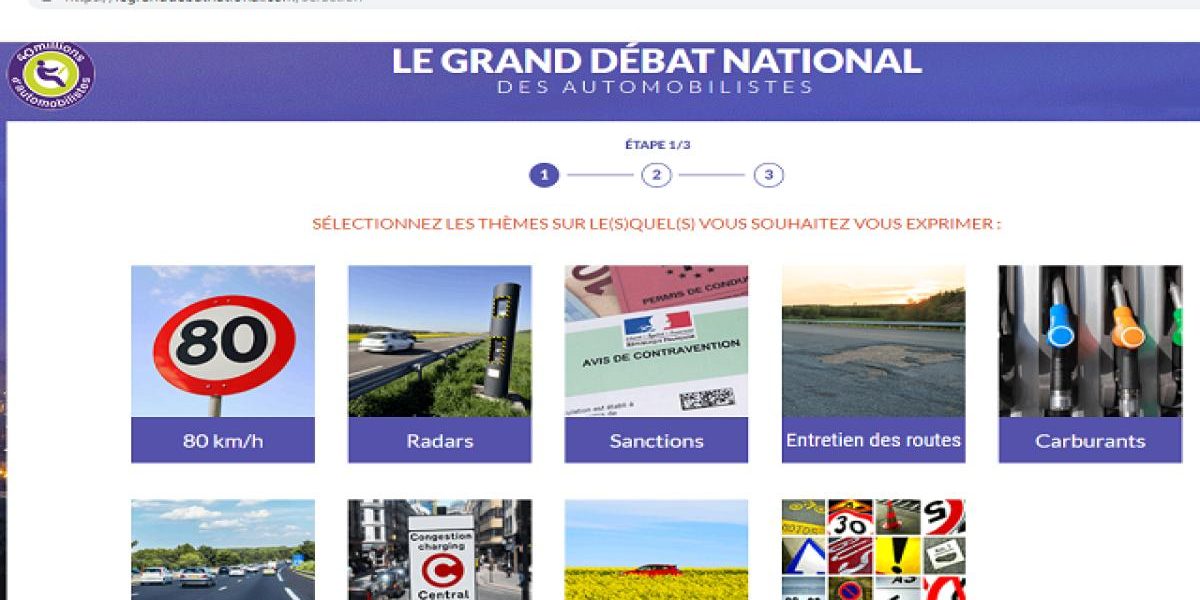Choose the road signs collage tile
1200x600 pixels.
[873, 550]
